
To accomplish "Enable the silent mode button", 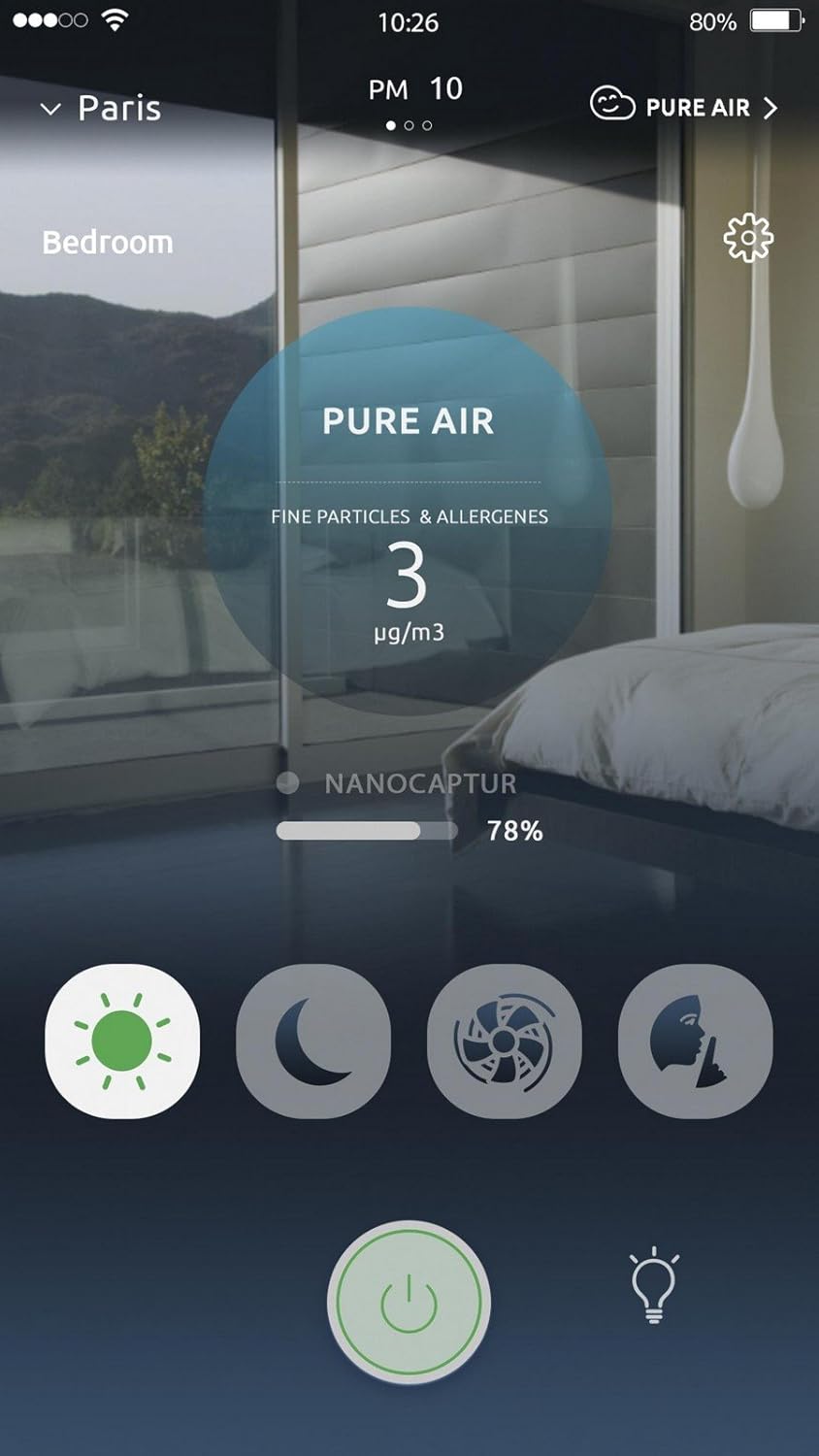I will pyautogui.click(x=695, y=1041).
